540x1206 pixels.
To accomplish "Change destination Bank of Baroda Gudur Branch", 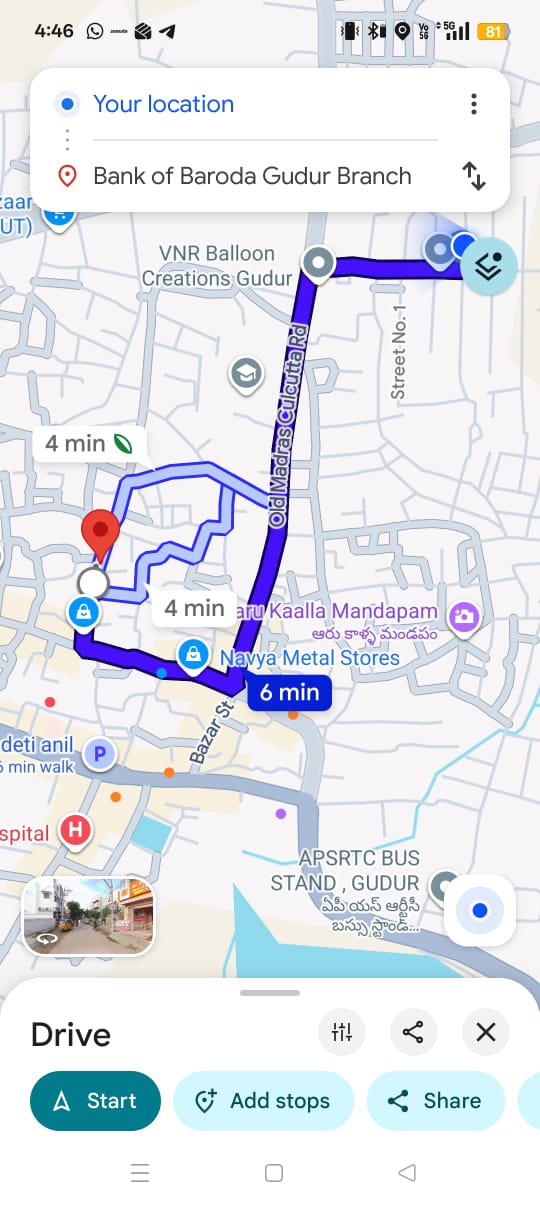I will click(252, 176).
